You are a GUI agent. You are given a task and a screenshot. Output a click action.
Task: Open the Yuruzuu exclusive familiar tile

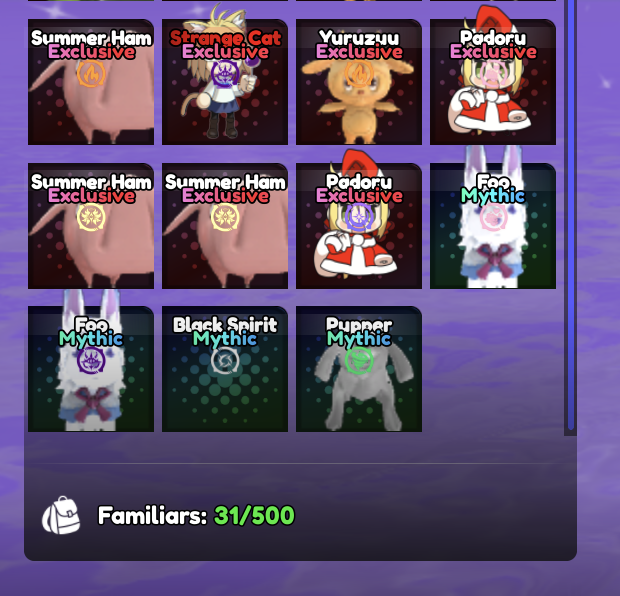[359, 82]
